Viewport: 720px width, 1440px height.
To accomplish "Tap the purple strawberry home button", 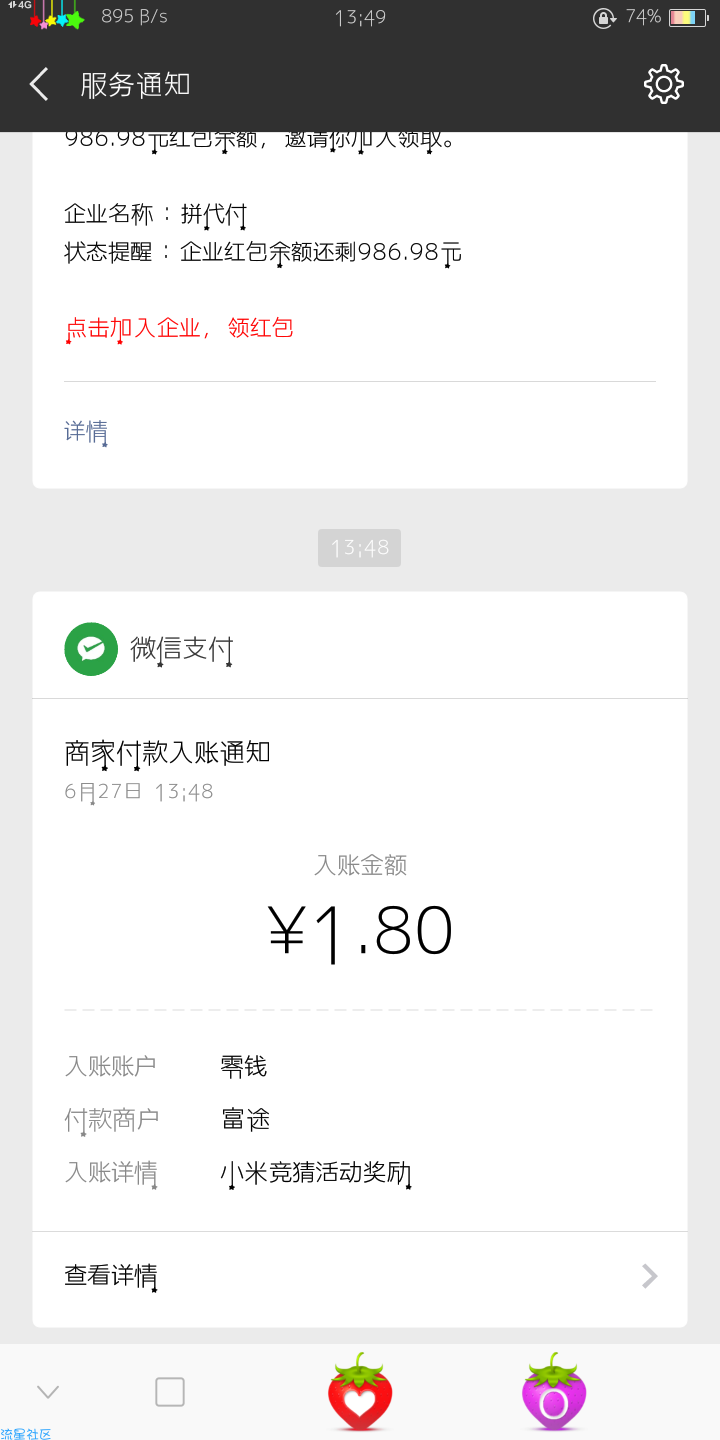I will click(x=554, y=1392).
